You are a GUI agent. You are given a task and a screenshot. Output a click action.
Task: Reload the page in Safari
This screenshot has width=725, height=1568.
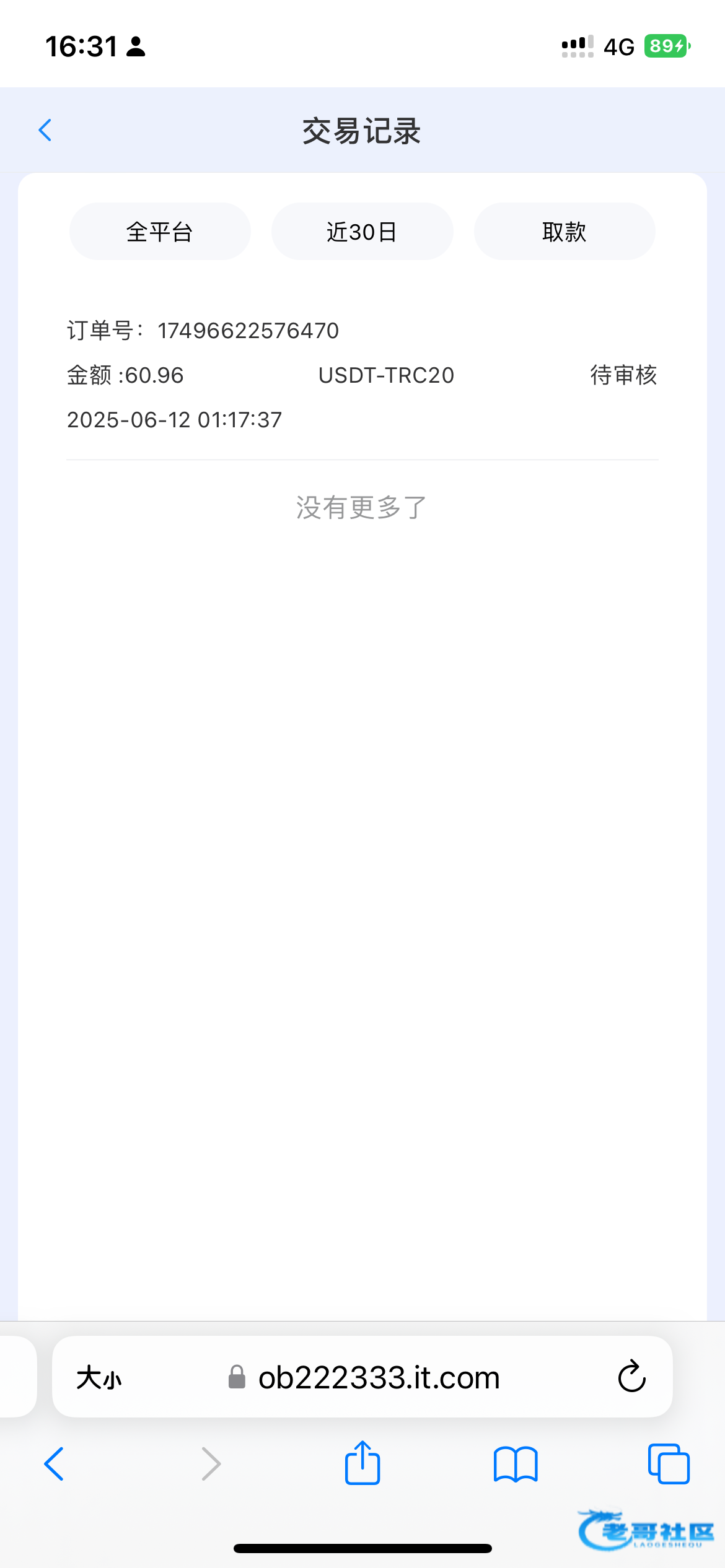point(631,1377)
